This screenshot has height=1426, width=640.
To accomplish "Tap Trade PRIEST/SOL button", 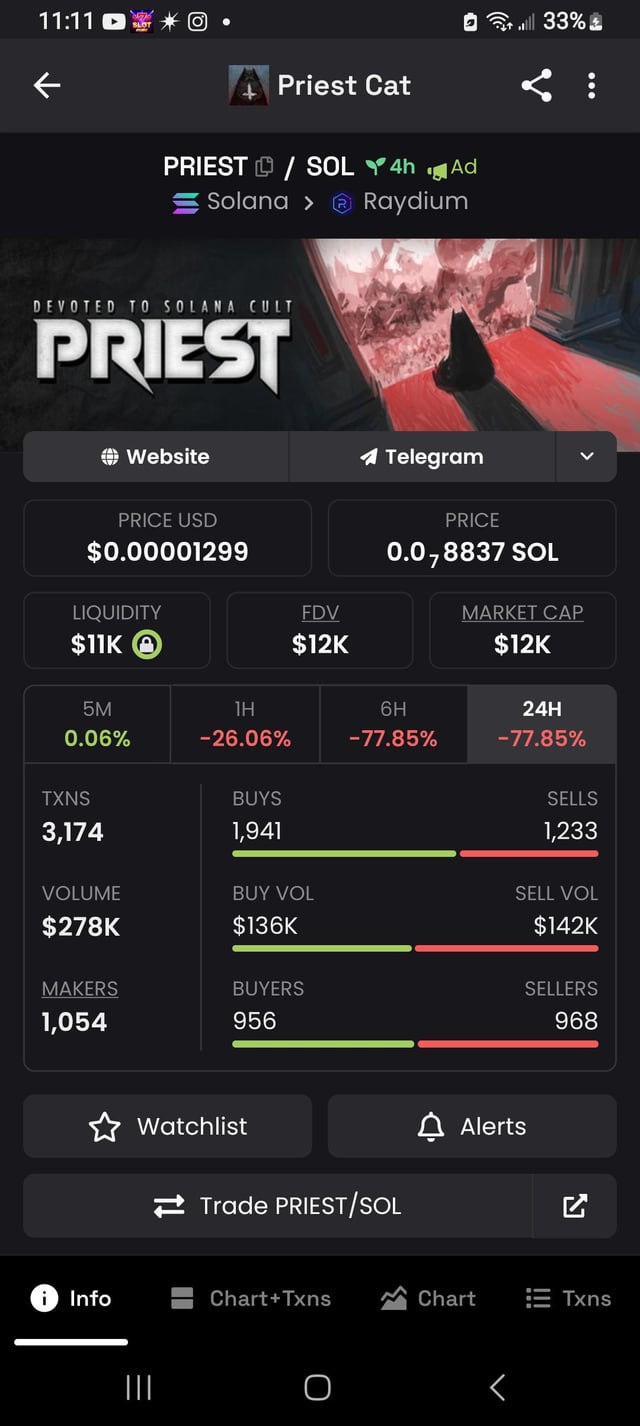I will tap(278, 1206).
